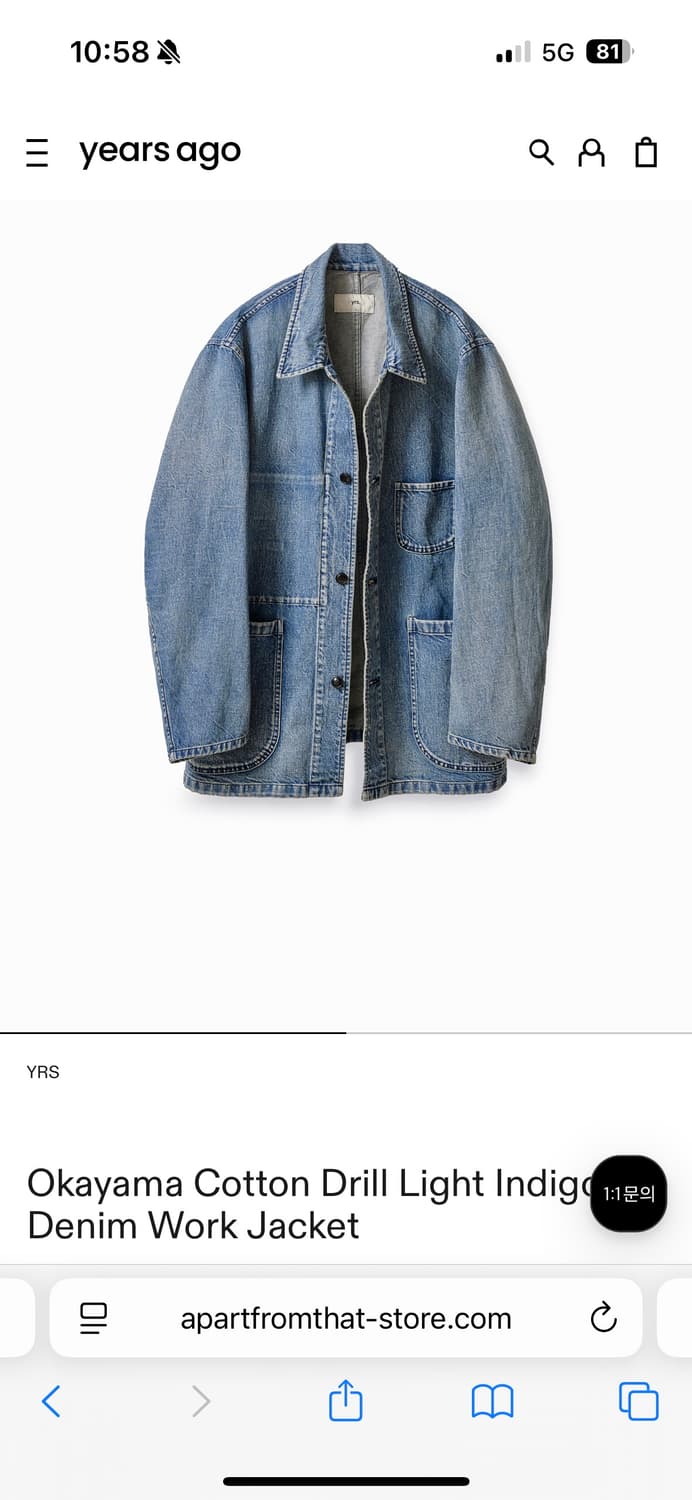The image size is (692, 1500).
Task: Open the hamburger menu
Action: pyautogui.click(x=37, y=153)
